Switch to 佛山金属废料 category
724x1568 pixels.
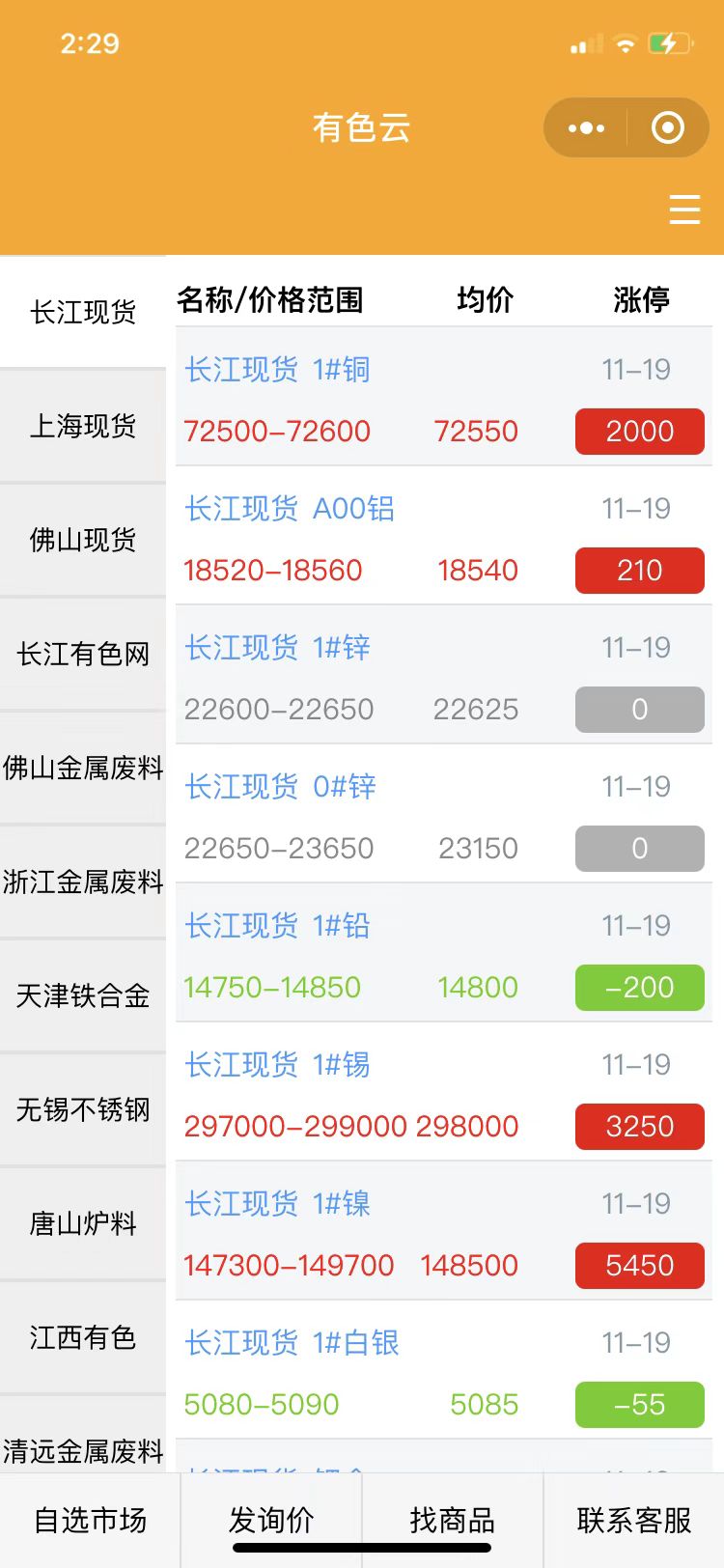pyautogui.click(x=83, y=768)
